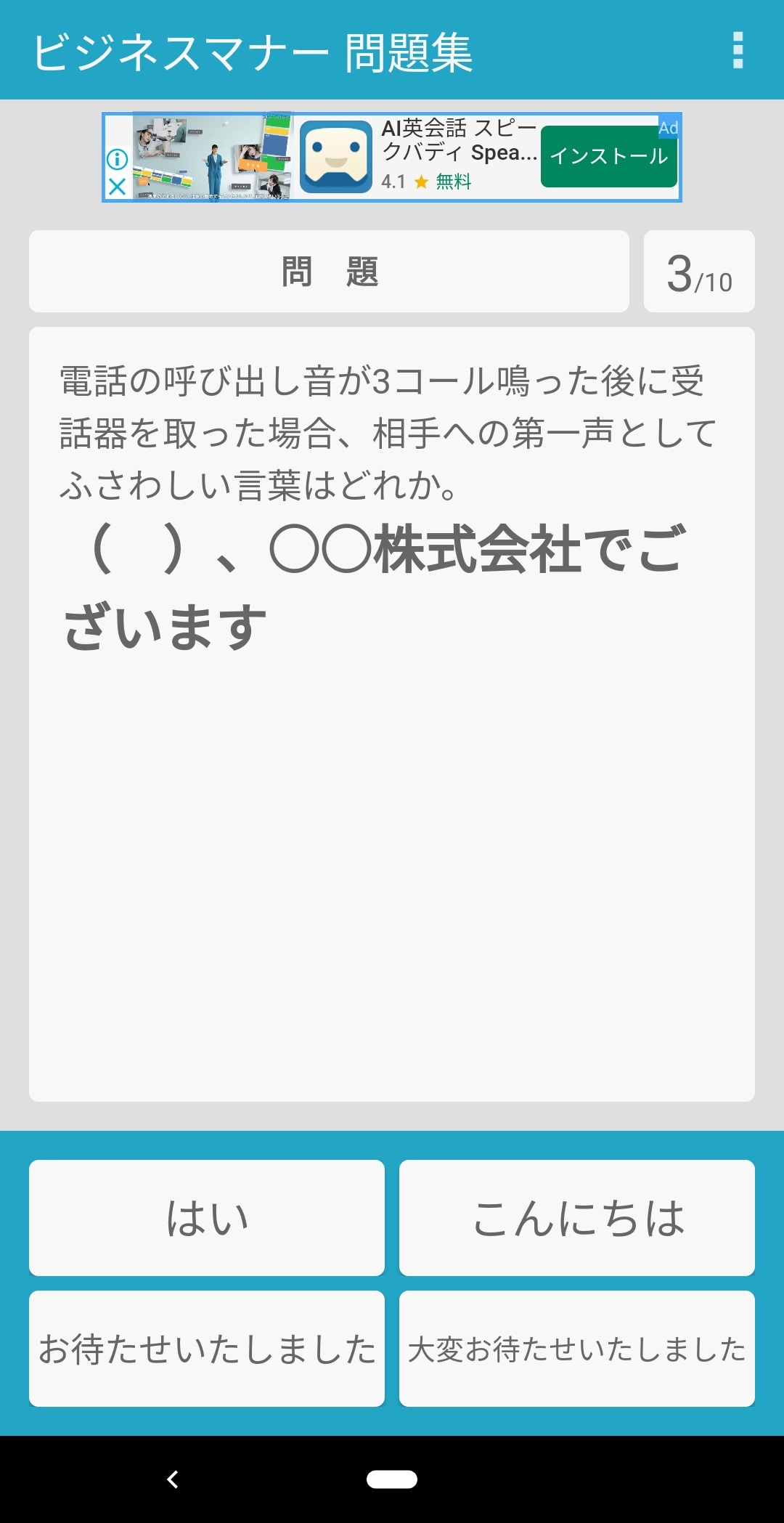Pick the answer お待たせいたしました
Image resolution: width=784 pixels, height=1523 pixels.
pyautogui.click(x=207, y=1349)
